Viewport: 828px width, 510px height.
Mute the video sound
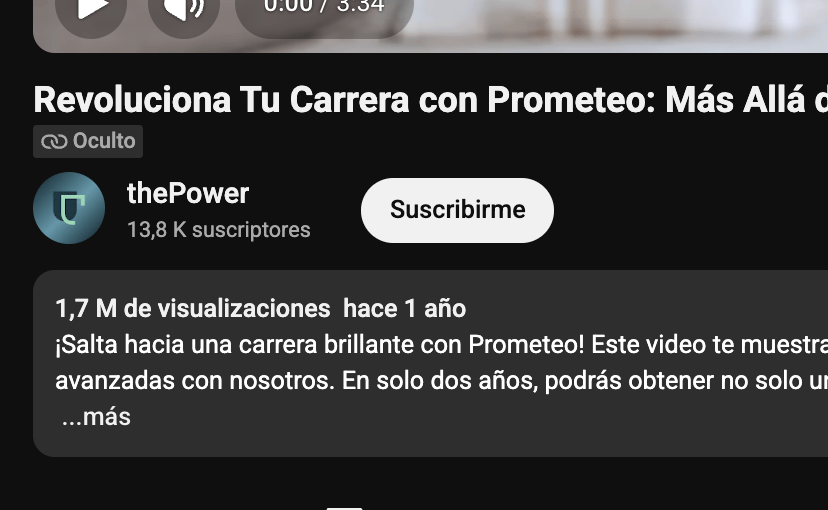pyautogui.click(x=184, y=10)
